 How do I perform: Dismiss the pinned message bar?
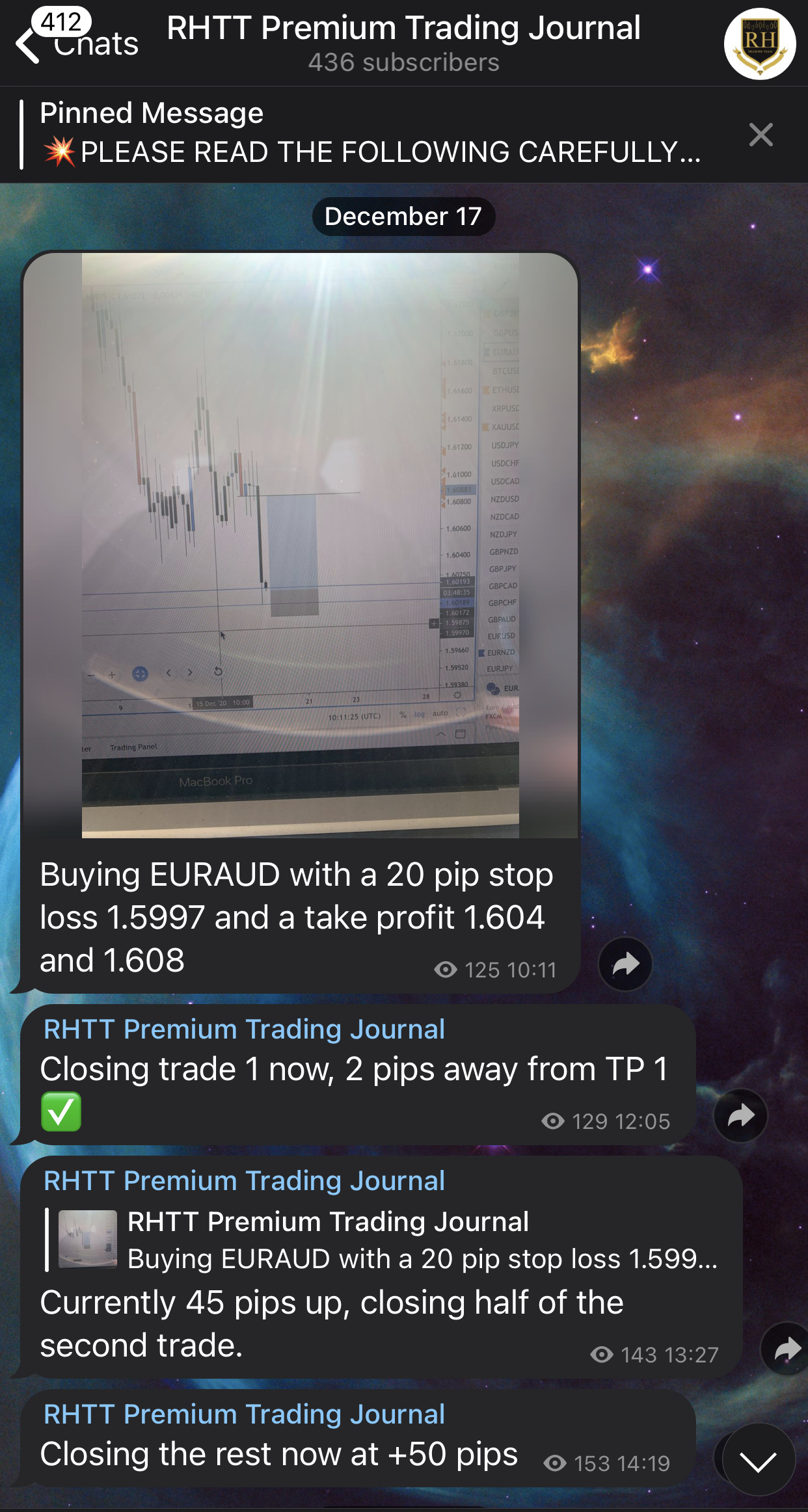[x=761, y=135]
